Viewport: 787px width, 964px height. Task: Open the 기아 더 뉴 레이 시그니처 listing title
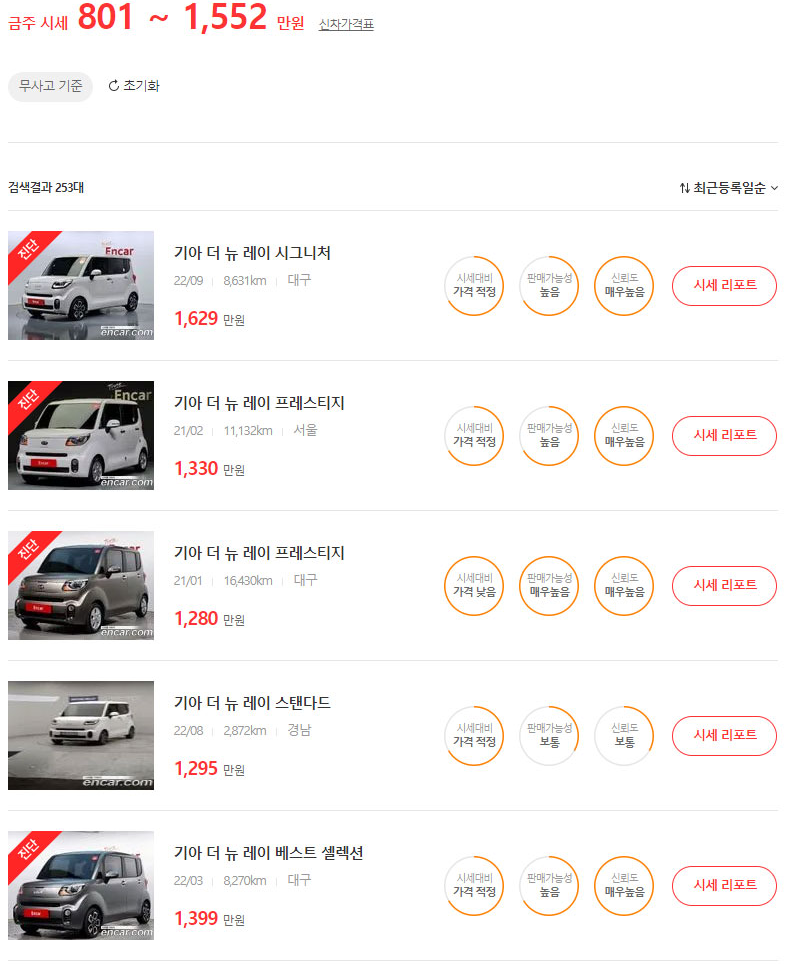pos(253,253)
